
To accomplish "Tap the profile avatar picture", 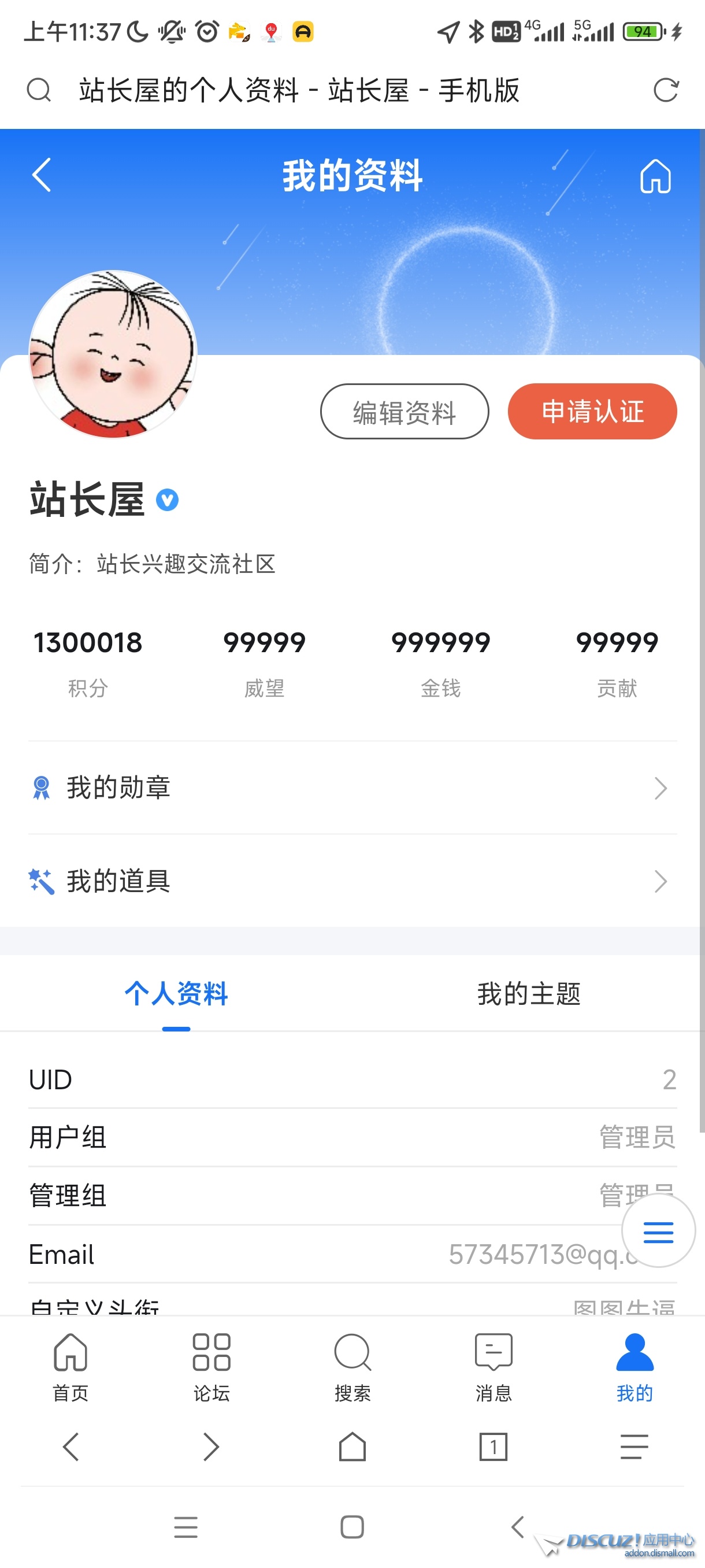I will pyautogui.click(x=113, y=355).
